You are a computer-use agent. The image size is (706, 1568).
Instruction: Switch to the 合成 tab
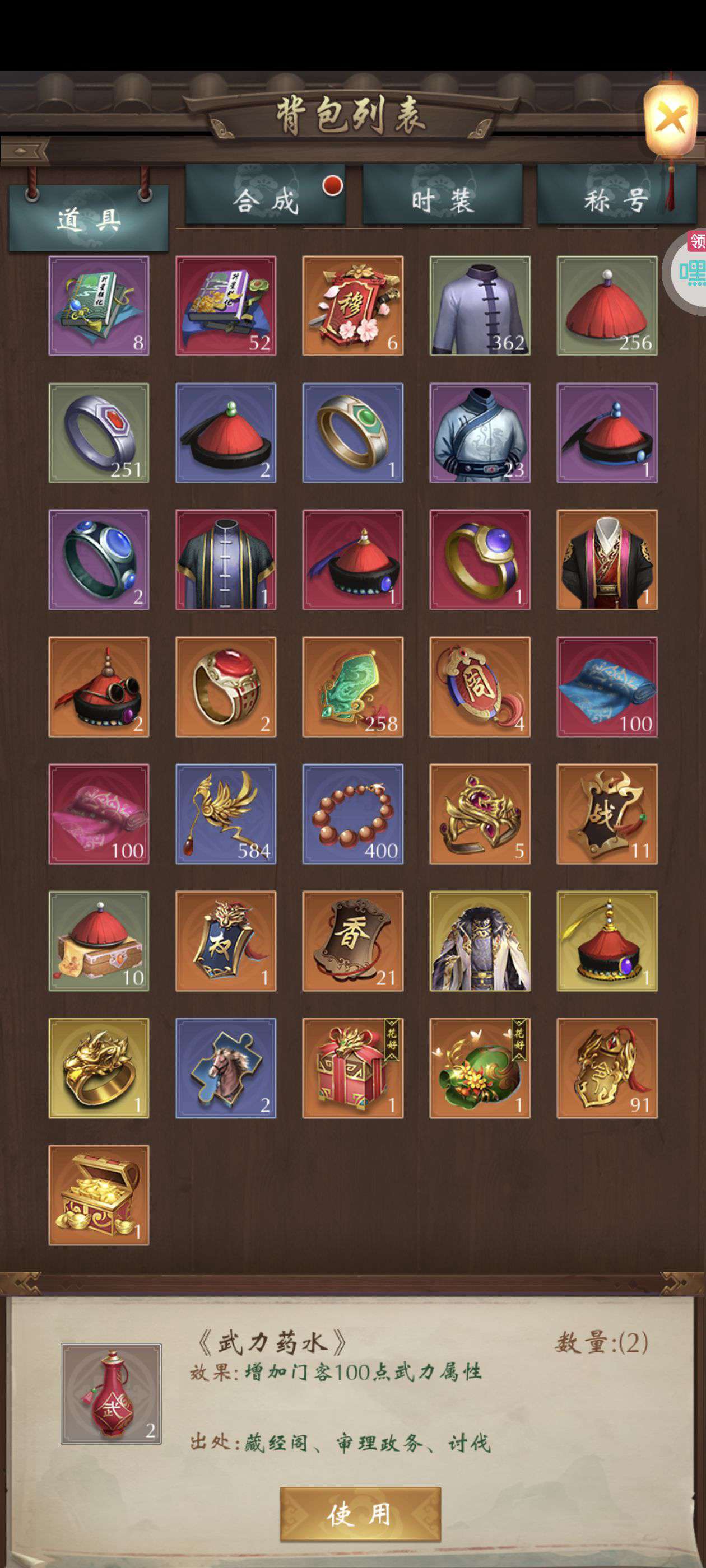pyautogui.click(x=265, y=194)
